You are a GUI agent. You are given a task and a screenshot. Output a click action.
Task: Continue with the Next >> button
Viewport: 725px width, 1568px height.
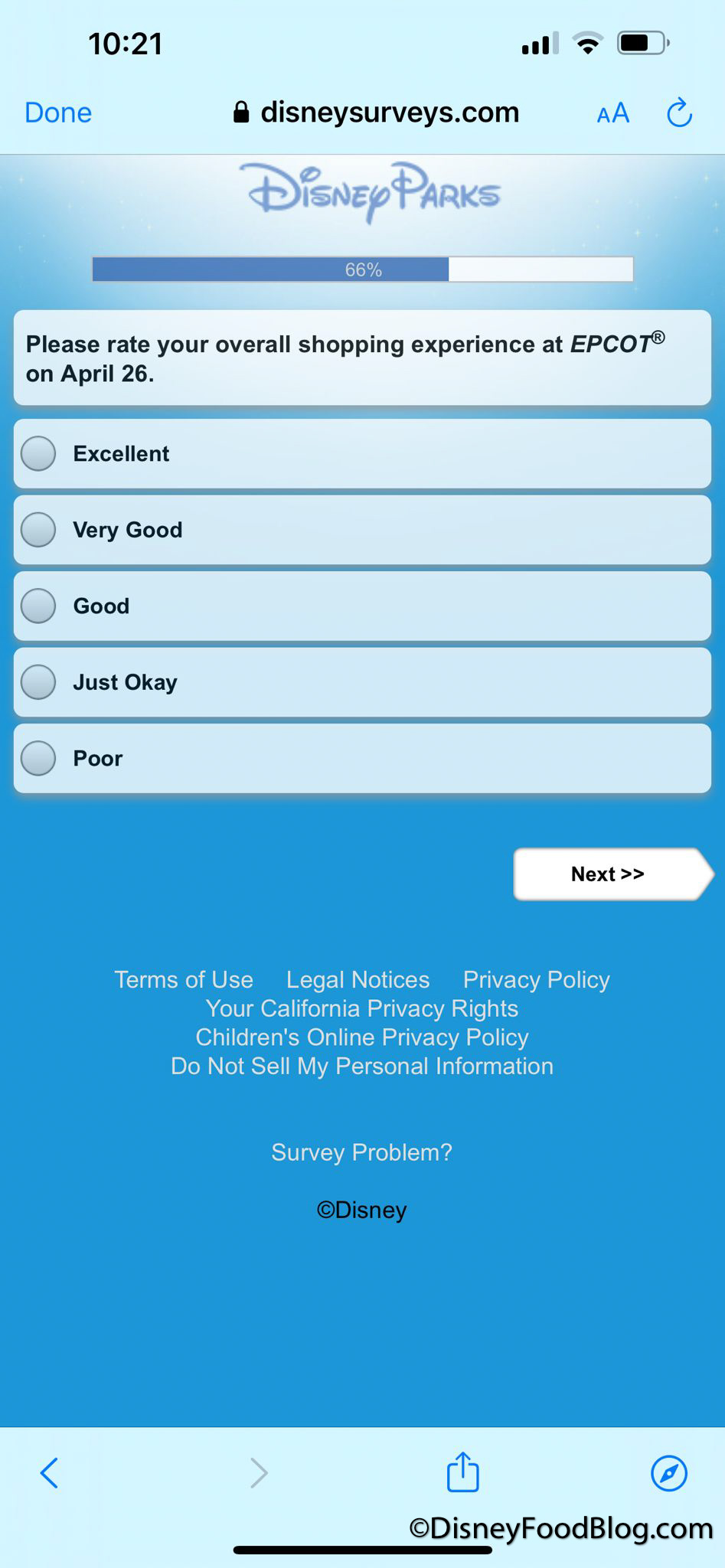coord(609,874)
